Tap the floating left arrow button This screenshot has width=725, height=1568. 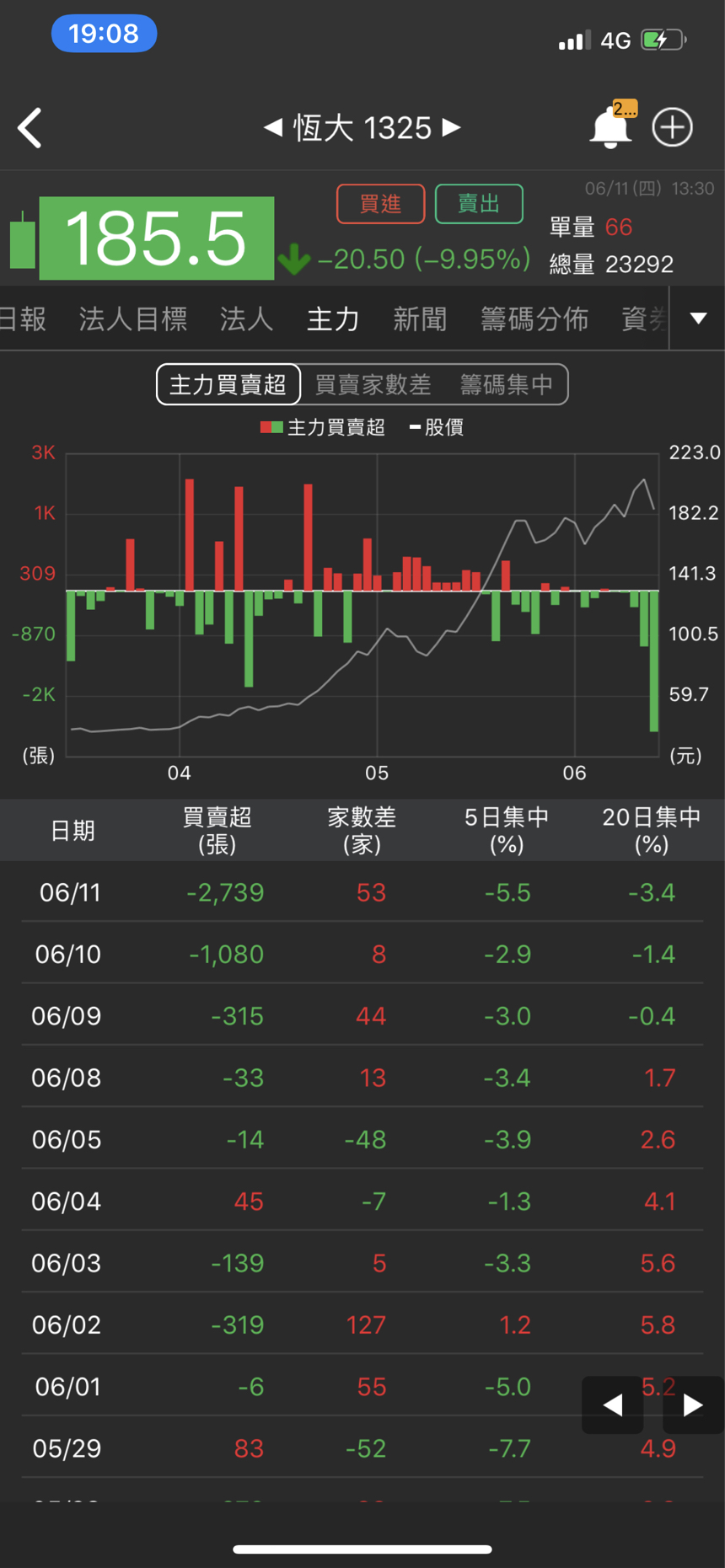[x=613, y=1405]
